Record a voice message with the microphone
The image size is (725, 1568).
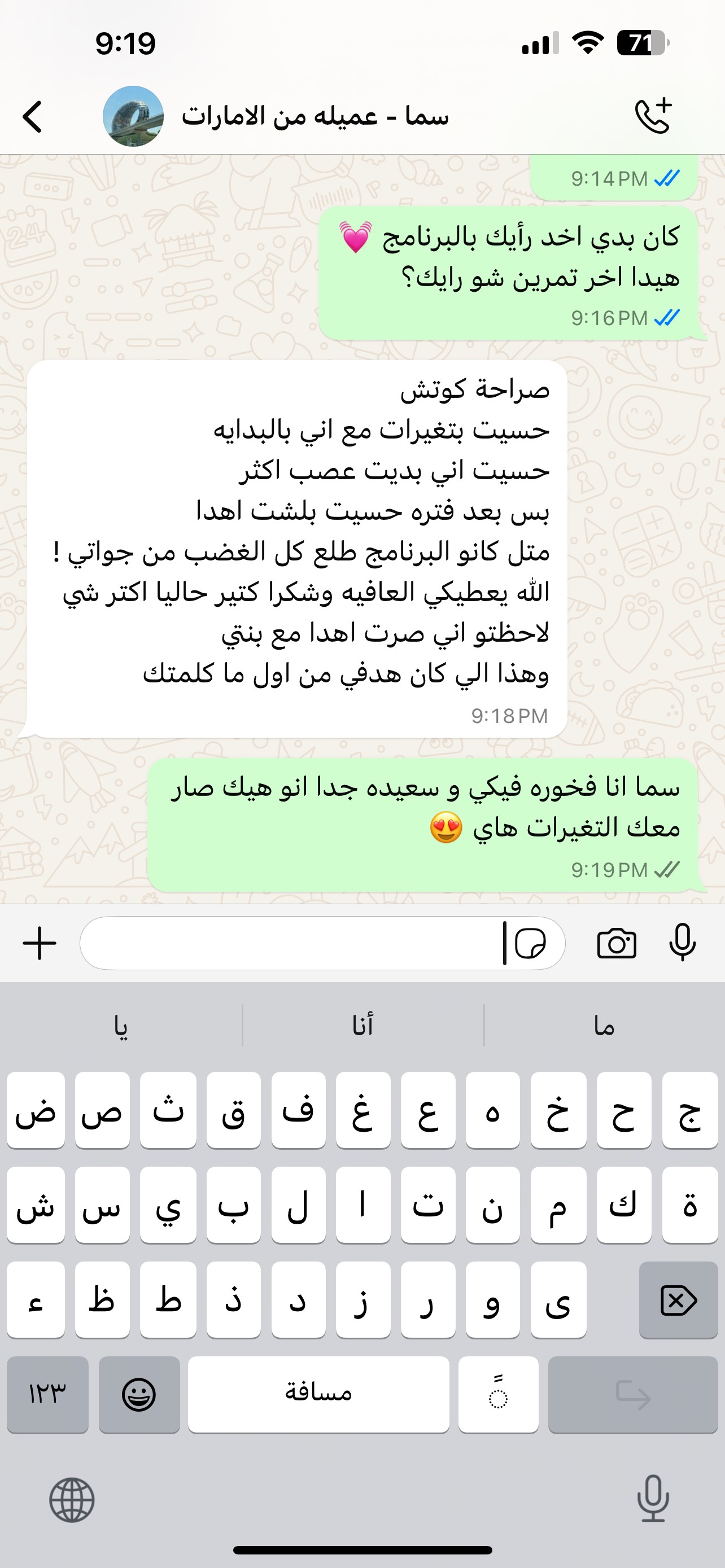pos(683,942)
